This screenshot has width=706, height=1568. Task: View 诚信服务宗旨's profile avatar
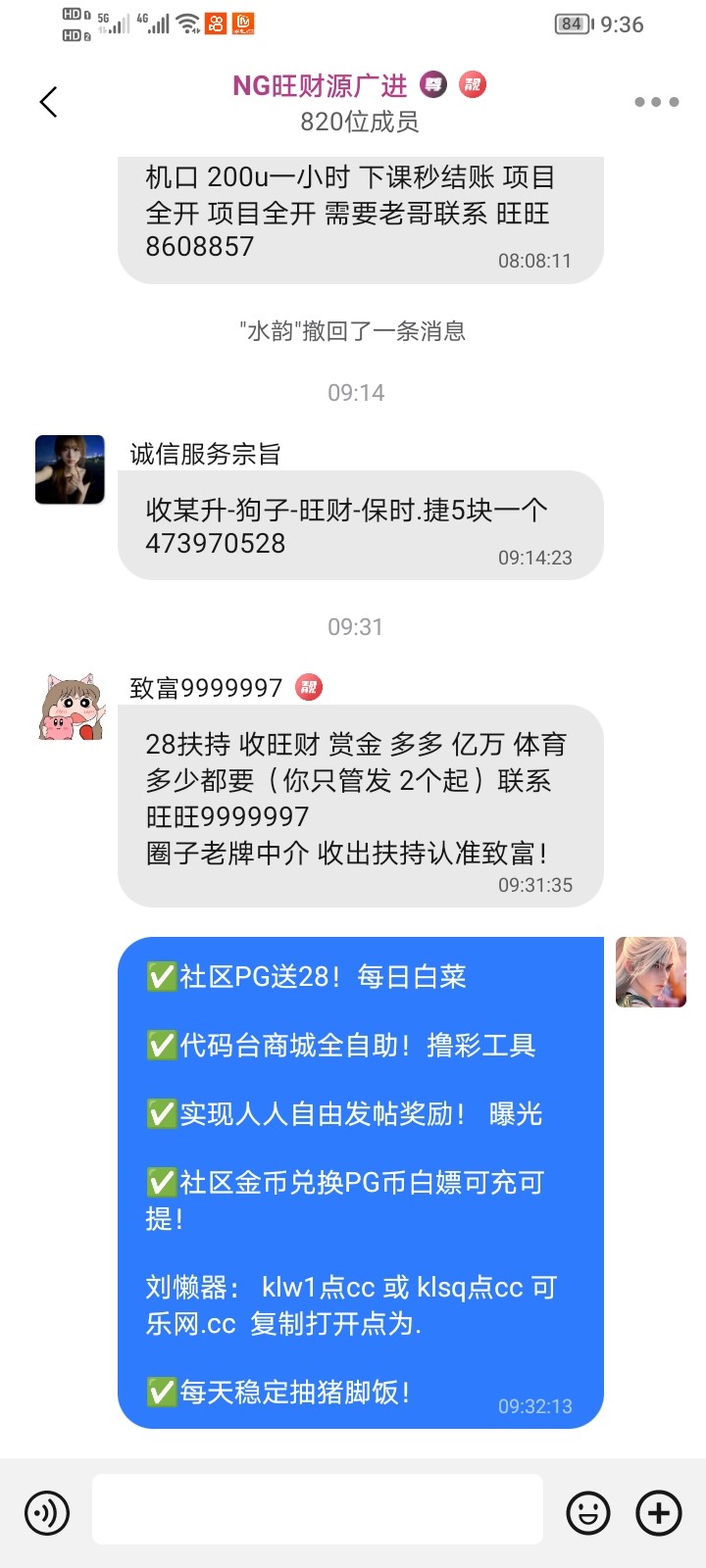(70, 469)
